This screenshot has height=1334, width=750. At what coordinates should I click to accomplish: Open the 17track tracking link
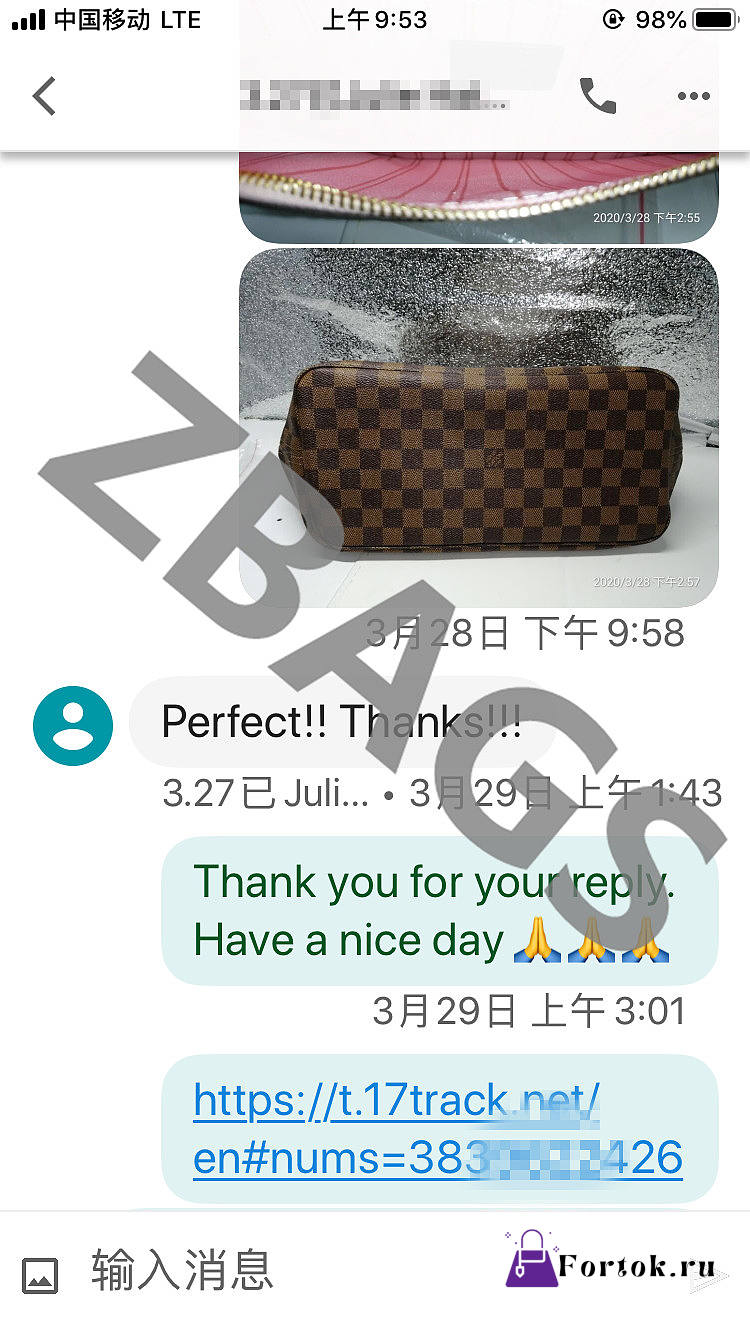438,1129
